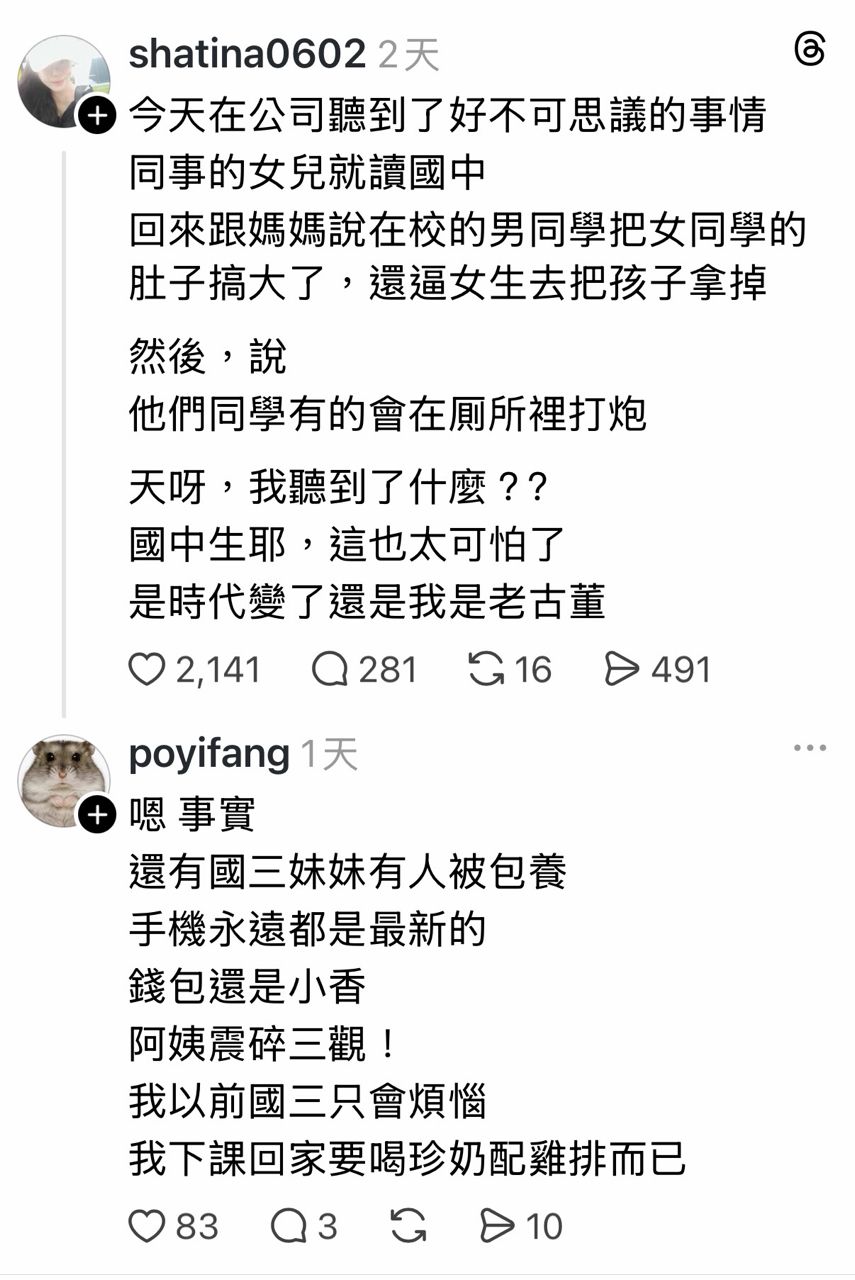Reply to poyifang's comment

click(290, 1225)
